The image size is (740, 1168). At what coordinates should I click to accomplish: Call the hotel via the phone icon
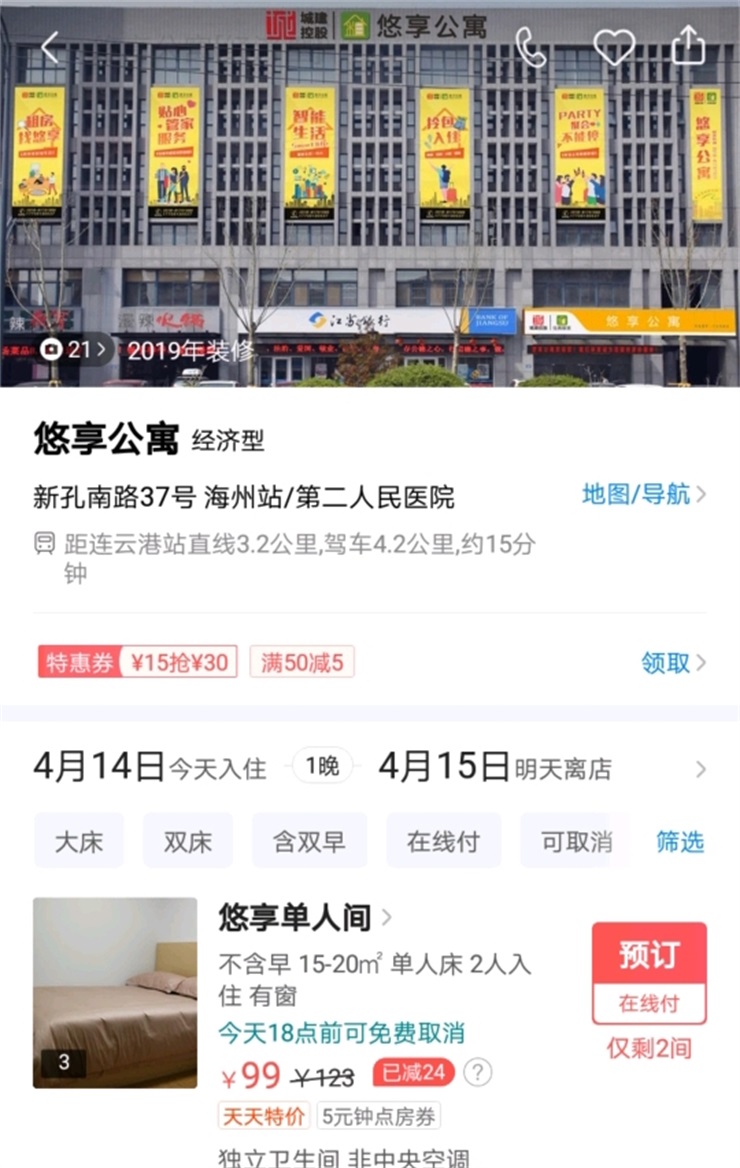click(x=531, y=47)
